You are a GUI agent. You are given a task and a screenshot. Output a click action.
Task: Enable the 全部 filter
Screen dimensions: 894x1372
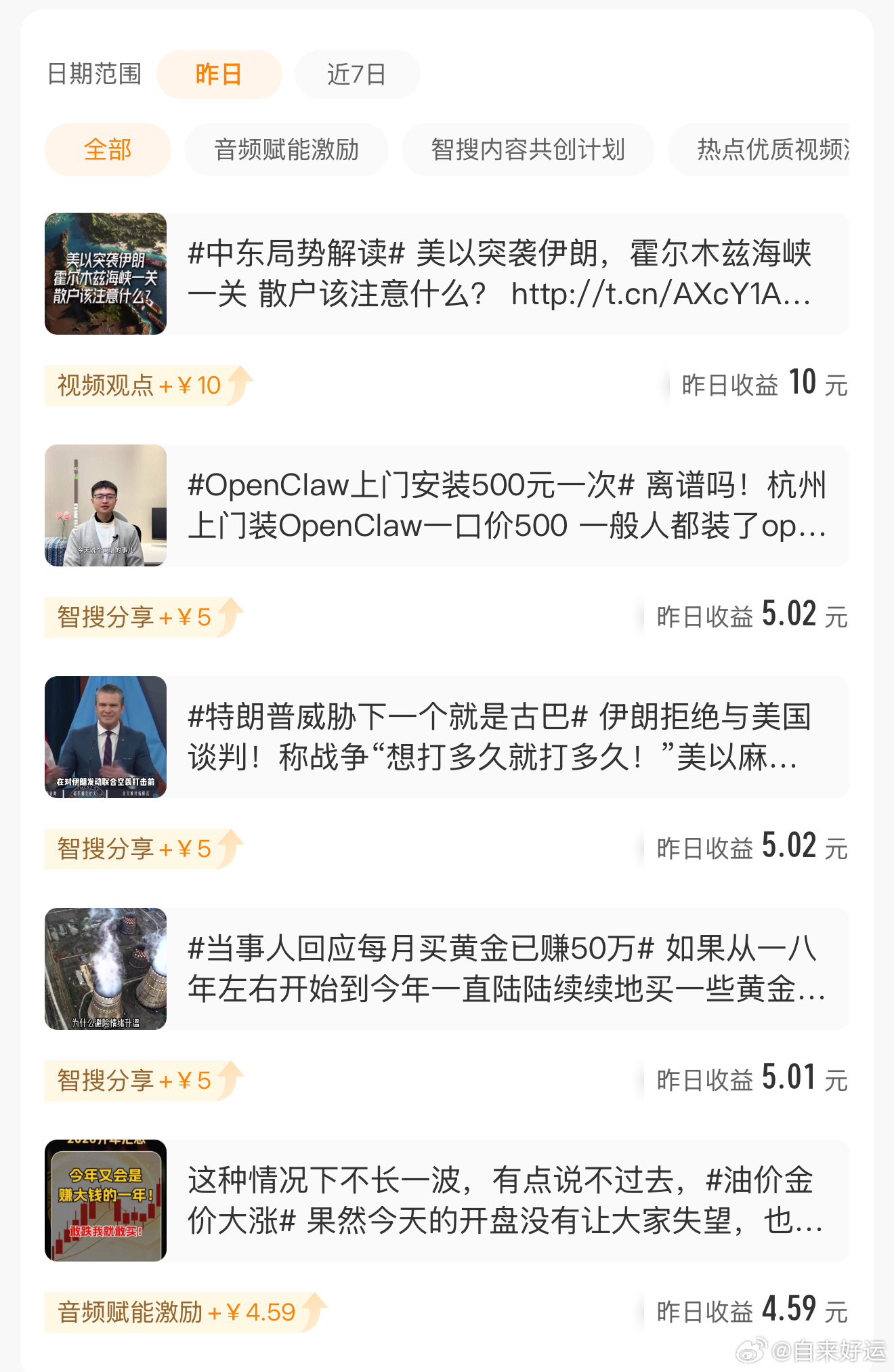pyautogui.click(x=107, y=150)
